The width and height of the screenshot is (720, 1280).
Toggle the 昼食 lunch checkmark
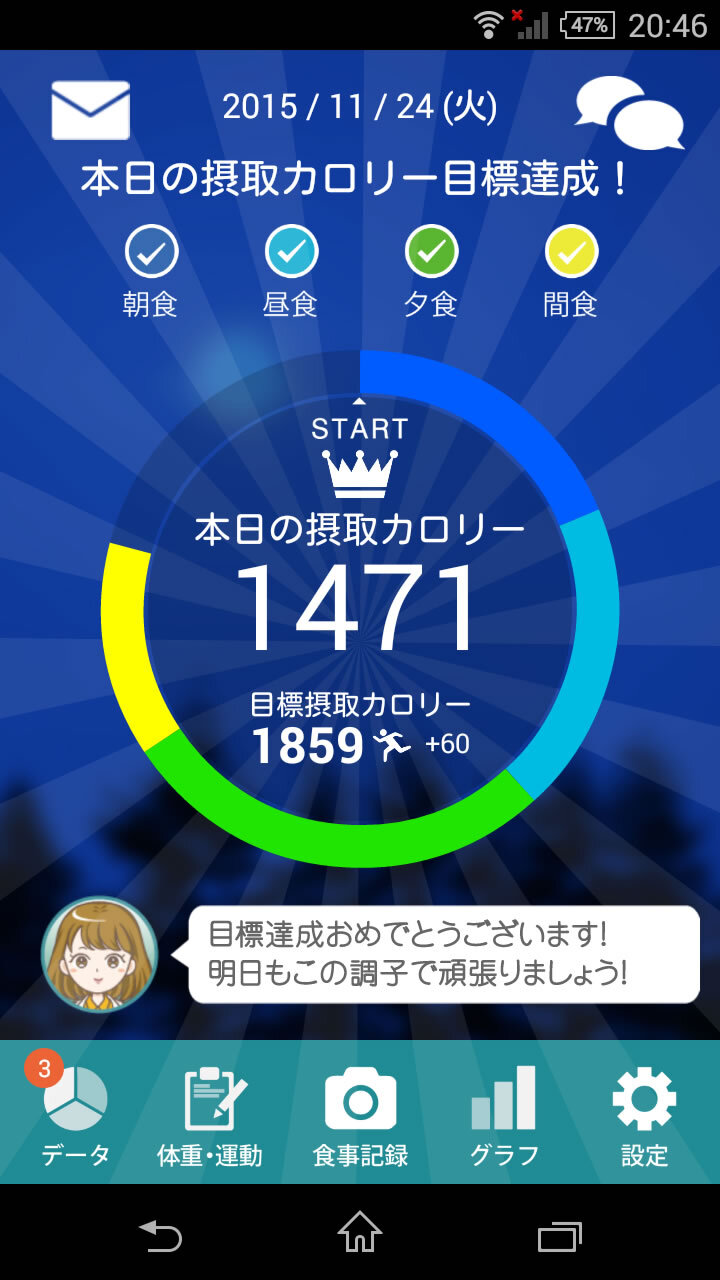(290, 253)
